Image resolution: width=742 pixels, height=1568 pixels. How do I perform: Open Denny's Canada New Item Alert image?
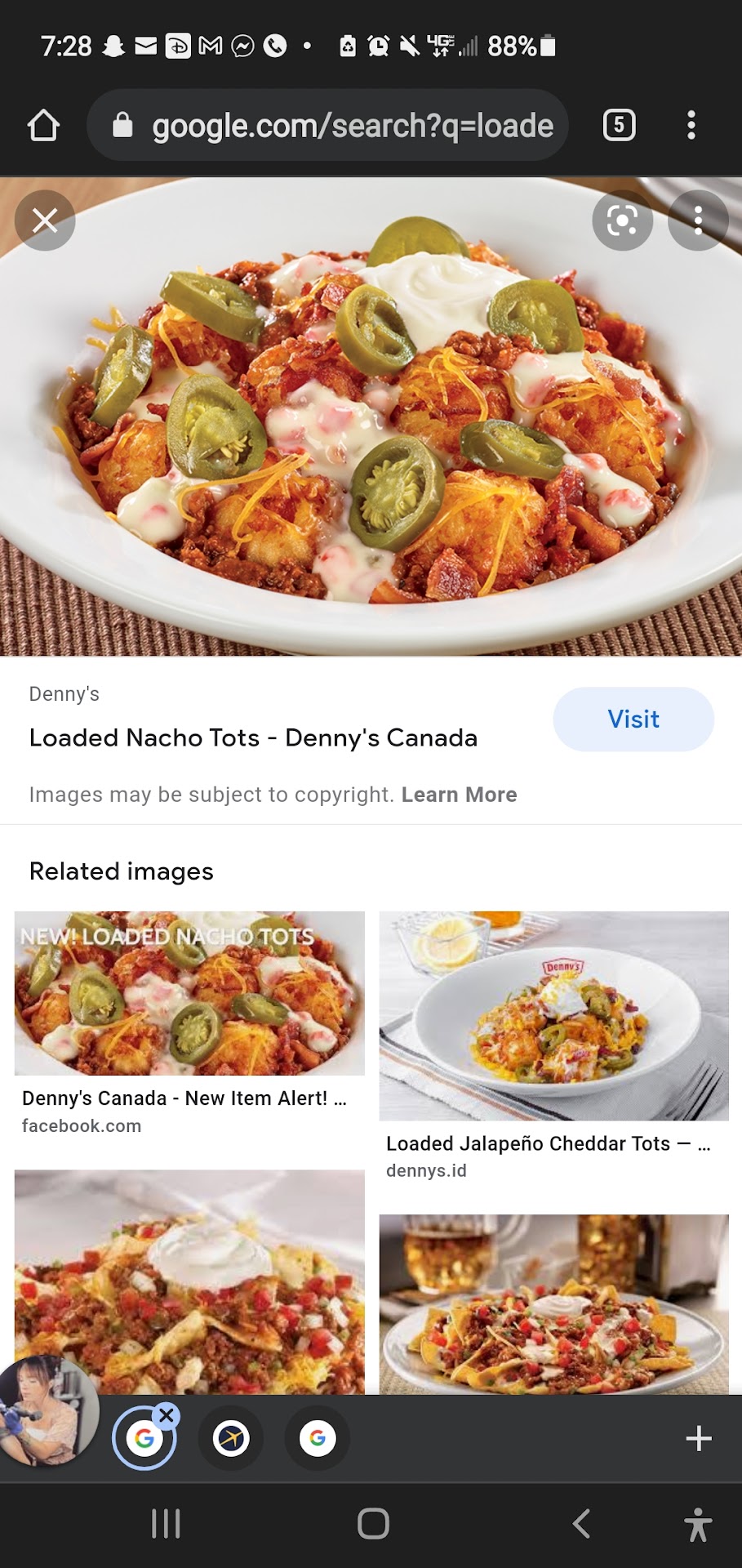pos(189,994)
